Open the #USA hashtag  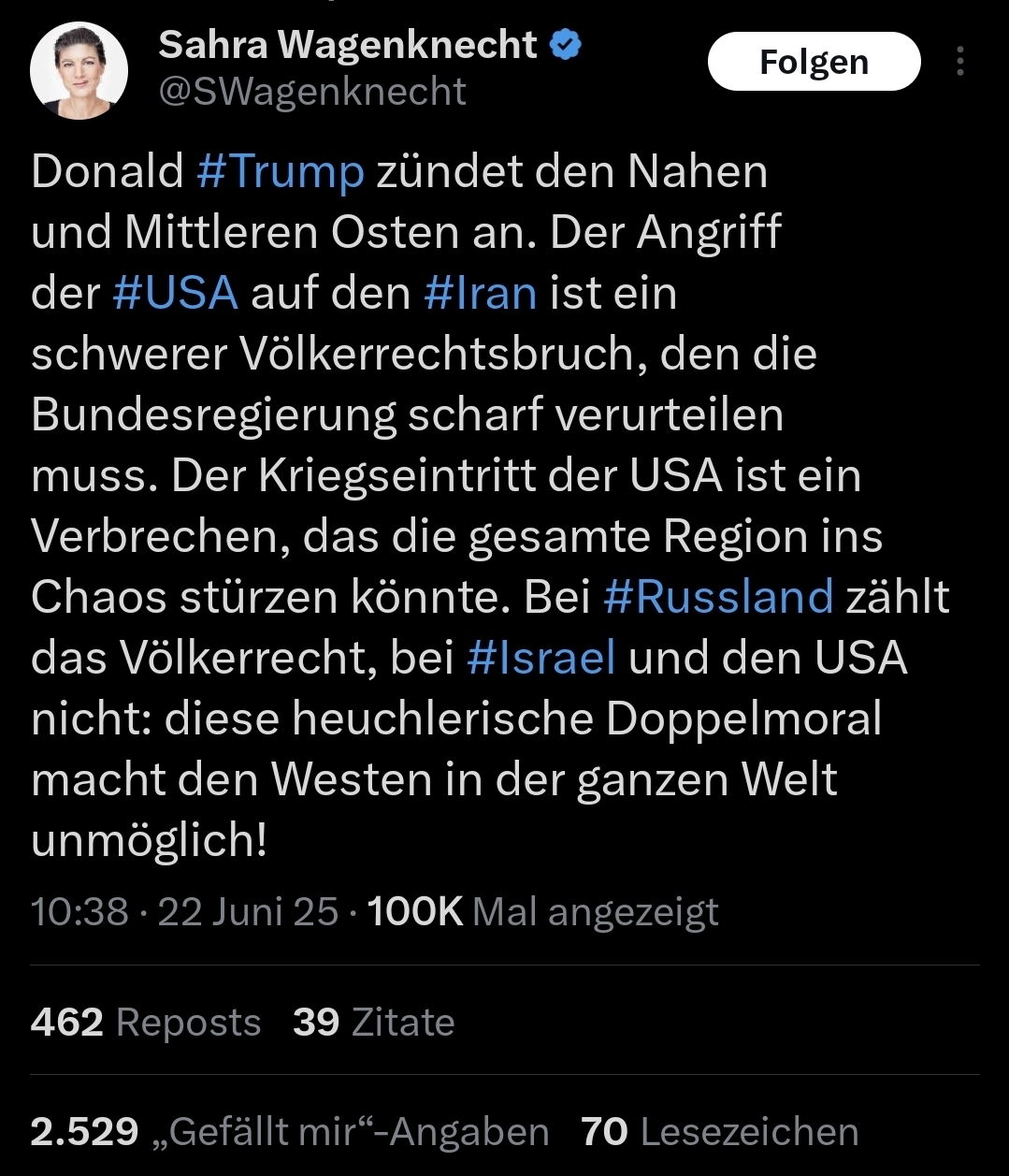click(x=175, y=293)
